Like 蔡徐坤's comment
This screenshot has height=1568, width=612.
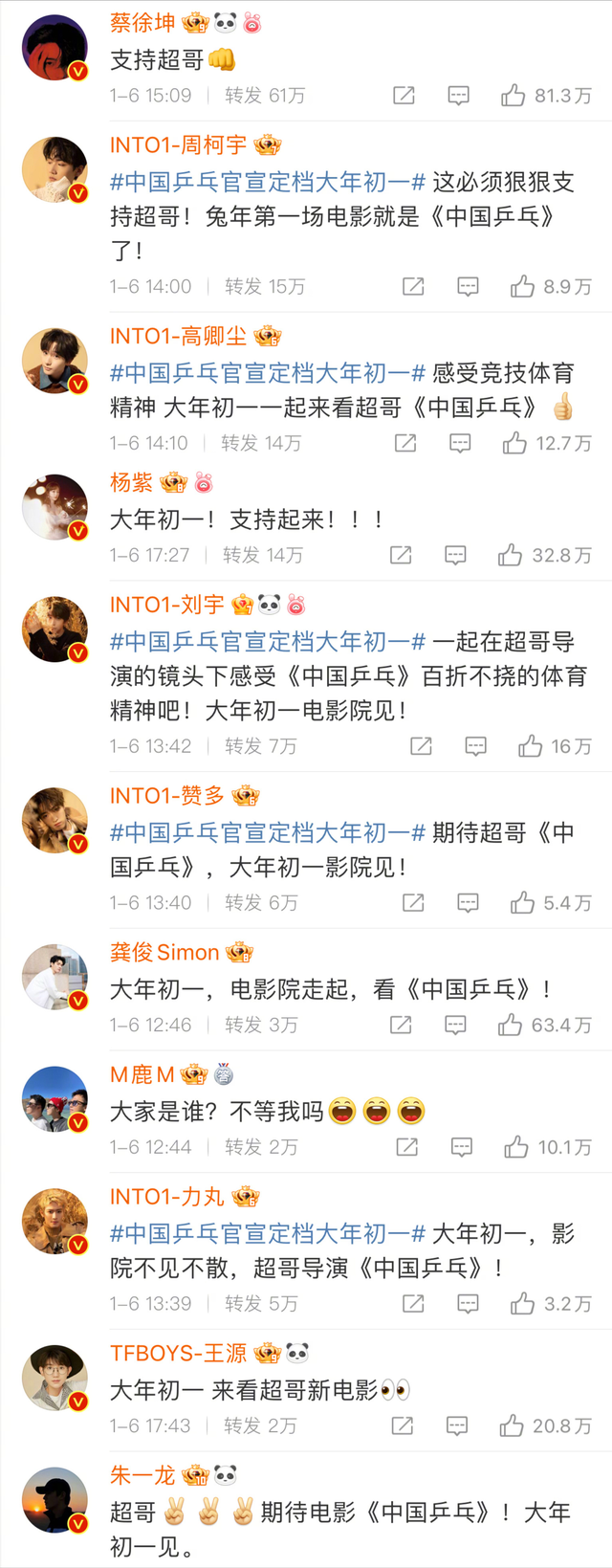[514, 96]
